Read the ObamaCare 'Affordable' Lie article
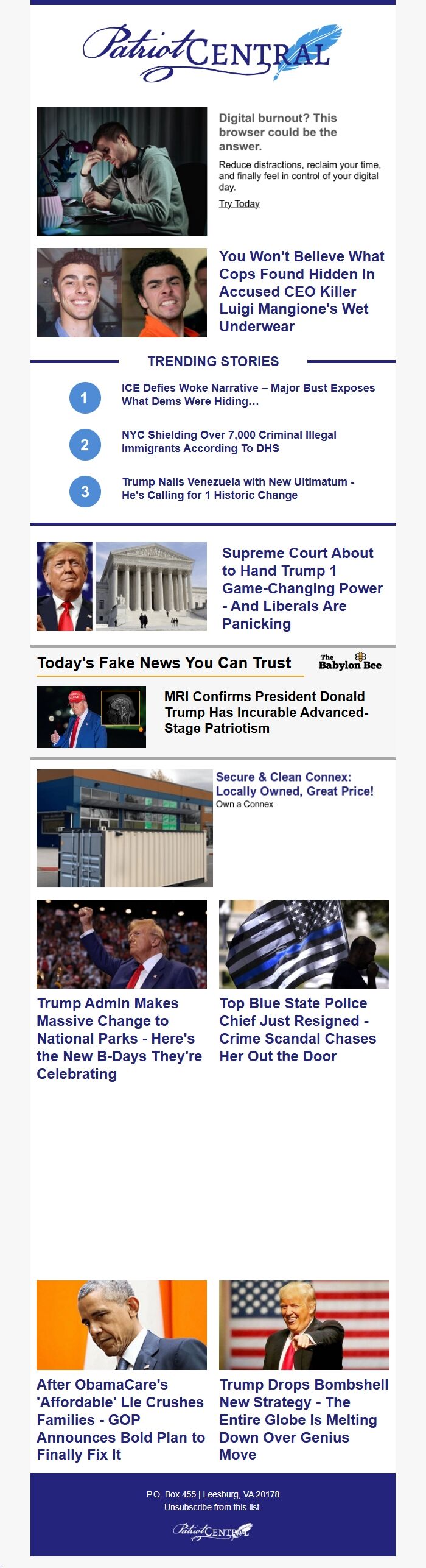Screen dimensions: 426x1568 (x=120, y=1419)
